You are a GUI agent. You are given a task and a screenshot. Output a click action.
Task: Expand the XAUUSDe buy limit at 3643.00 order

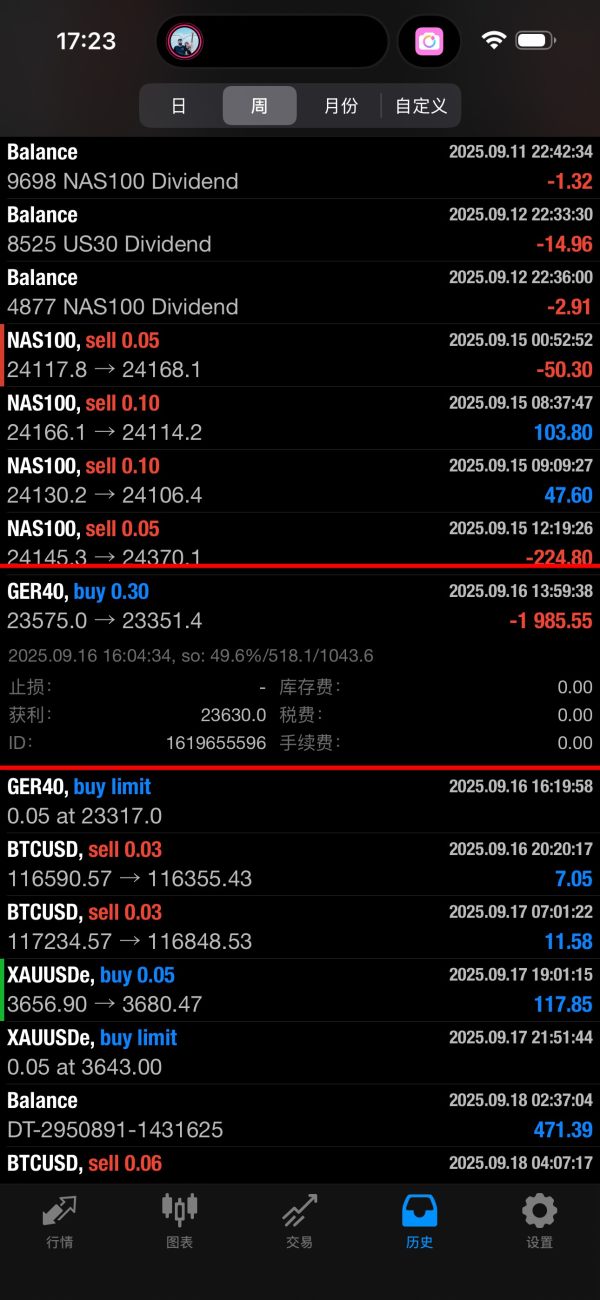[x=300, y=1052]
